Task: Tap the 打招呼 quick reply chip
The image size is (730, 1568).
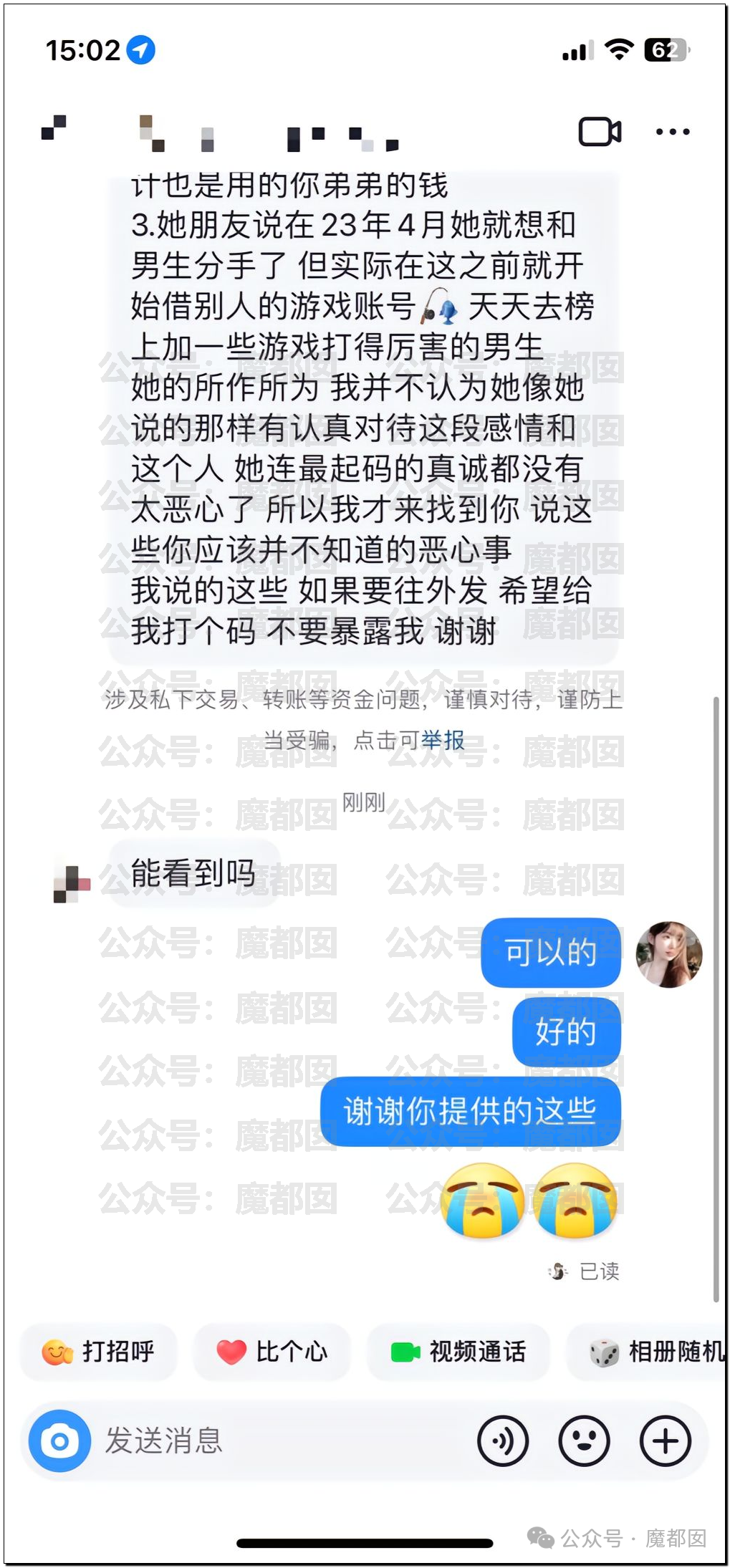Action: (x=98, y=1352)
